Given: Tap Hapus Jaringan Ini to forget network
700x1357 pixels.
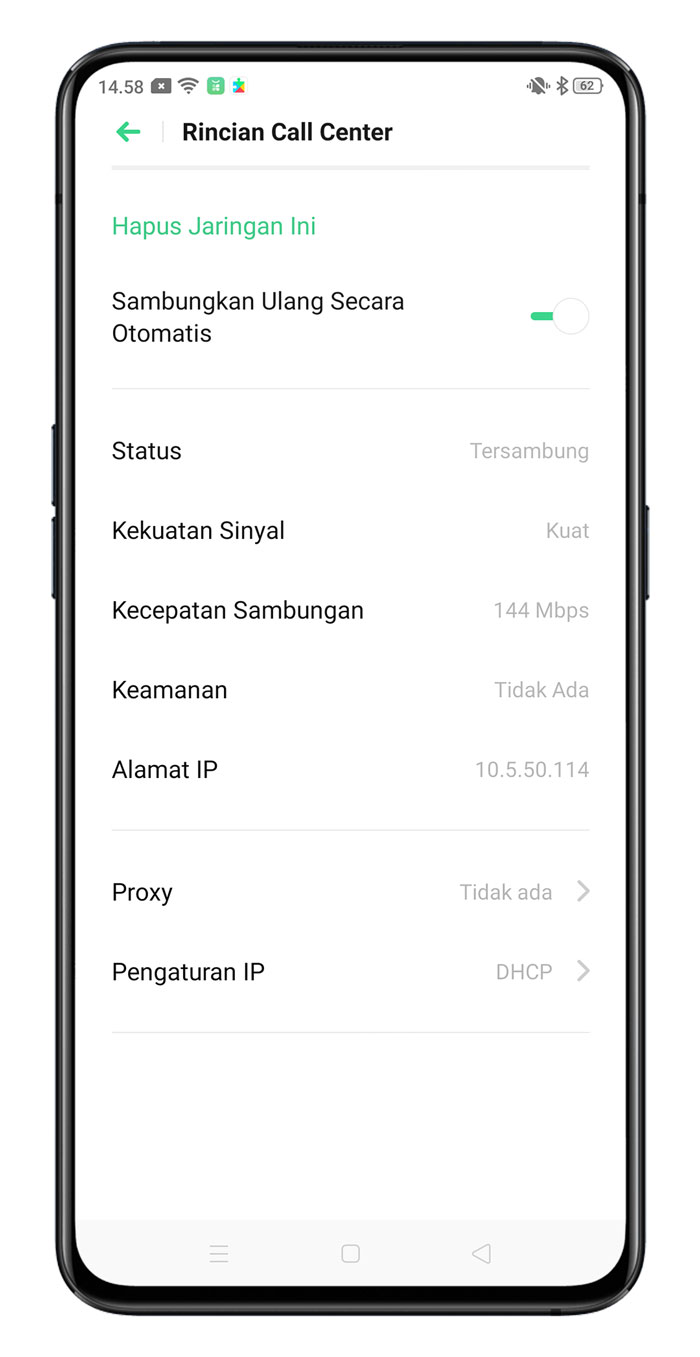Looking at the screenshot, I should click(x=214, y=226).
